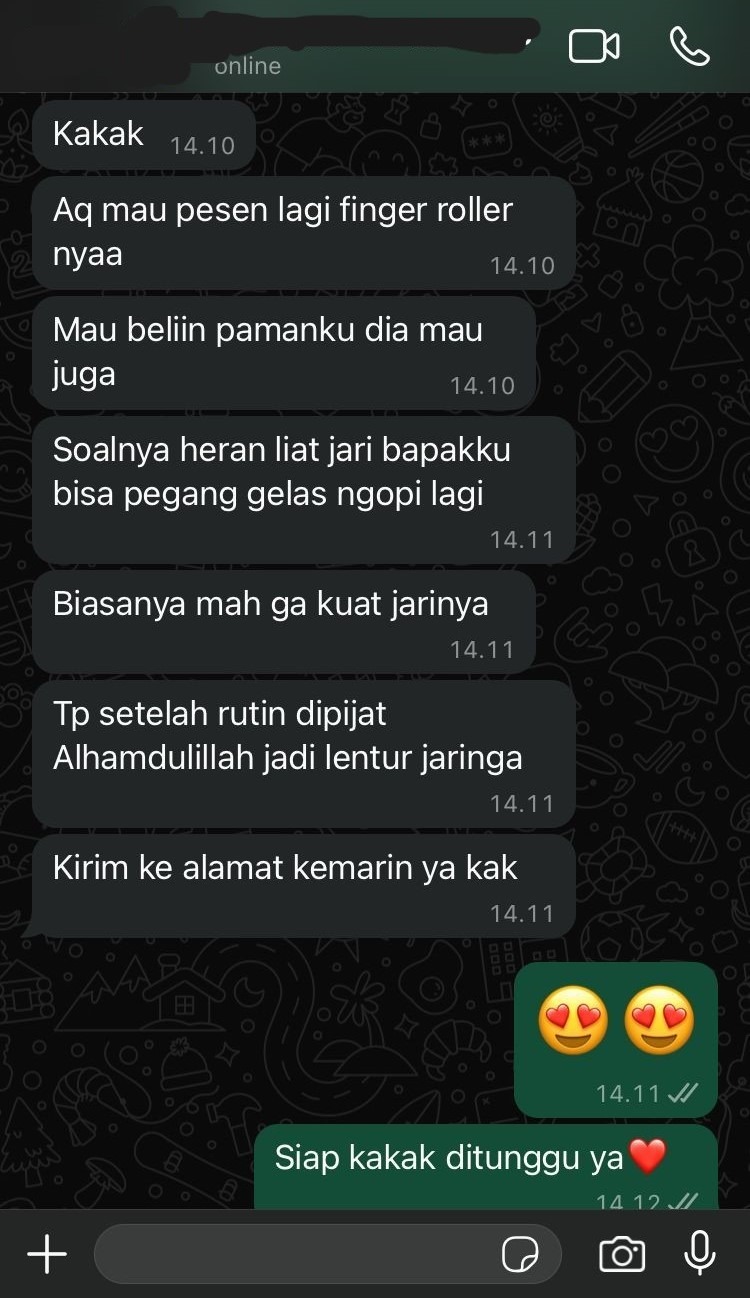This screenshot has height=1298, width=750.
Task: Record a voice message
Action: point(700,1253)
